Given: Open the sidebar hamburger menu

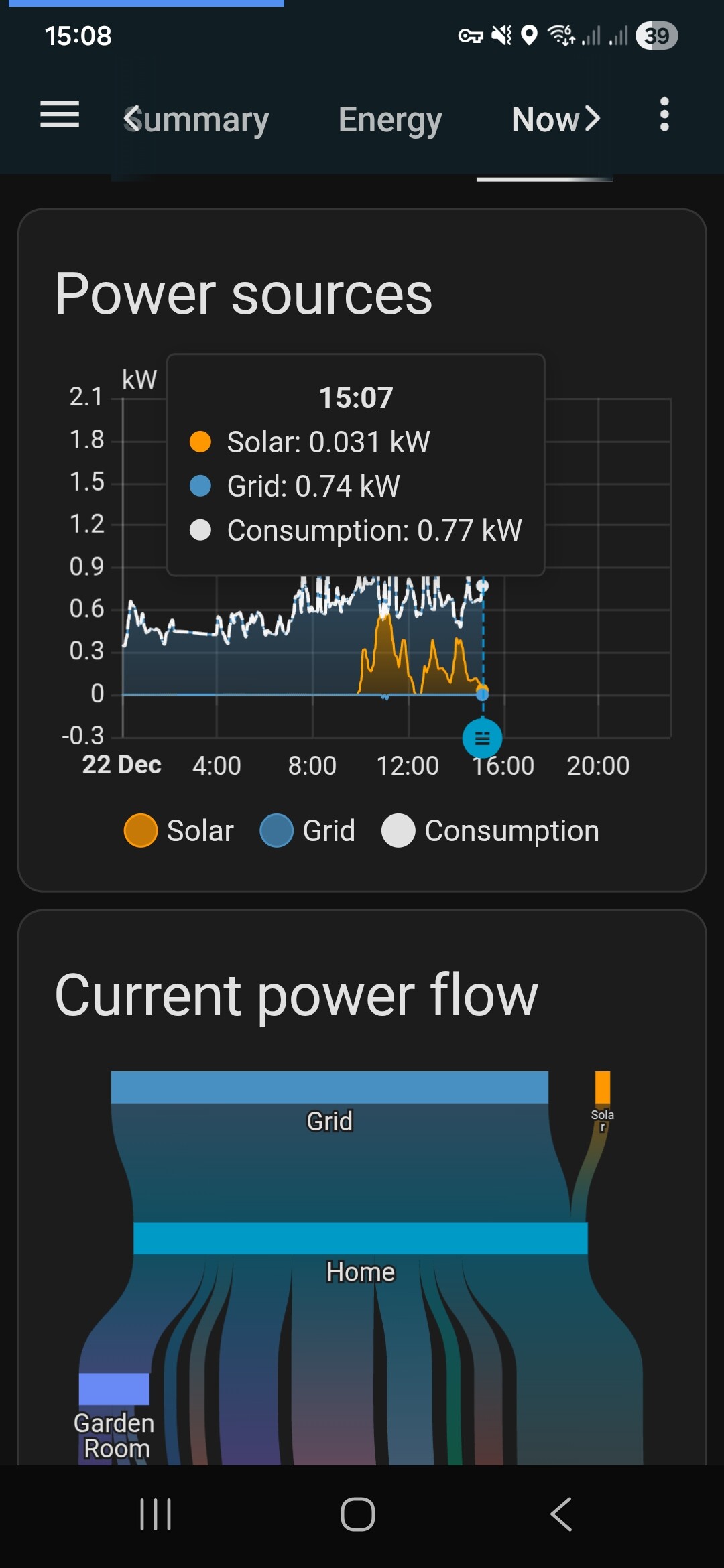Looking at the screenshot, I should coord(60,115).
